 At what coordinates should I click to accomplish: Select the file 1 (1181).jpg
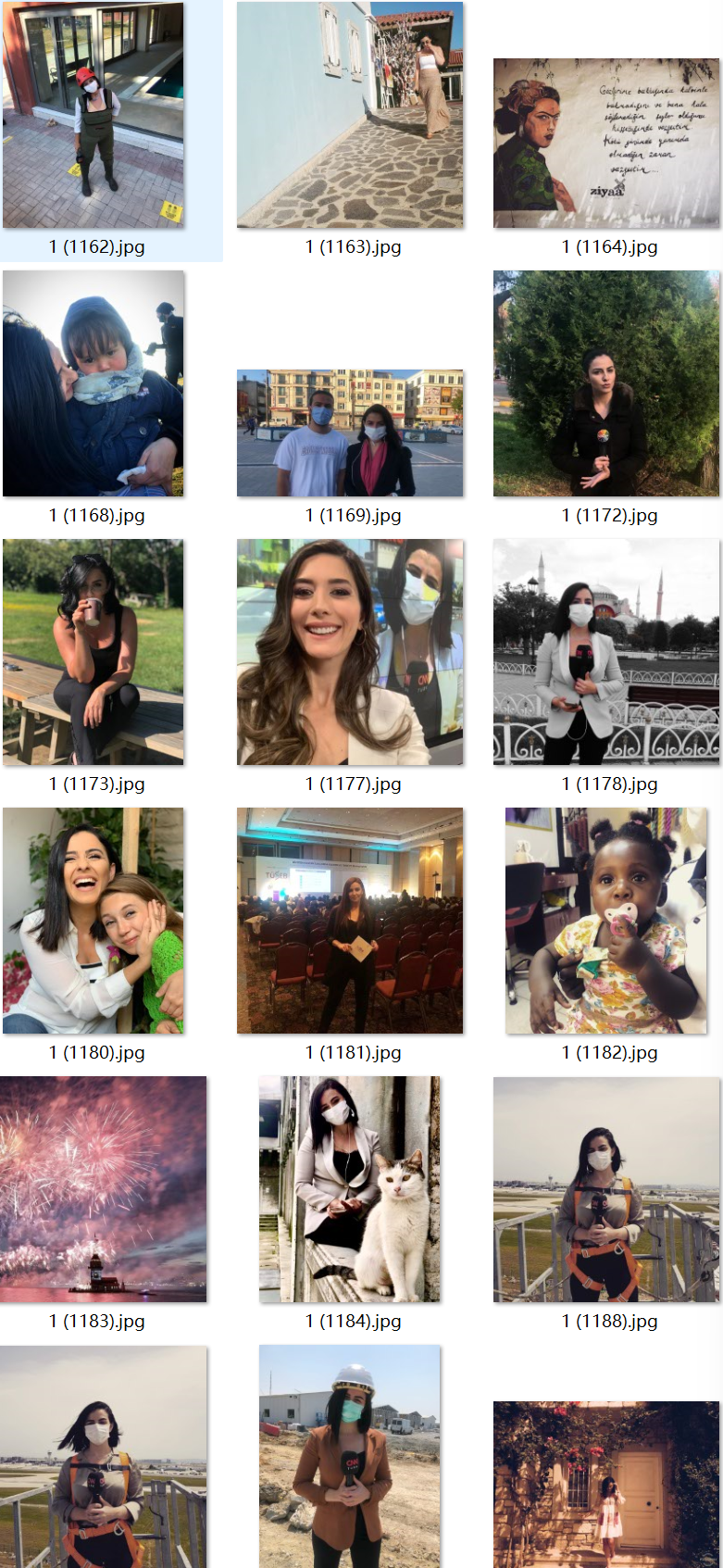tap(349, 921)
